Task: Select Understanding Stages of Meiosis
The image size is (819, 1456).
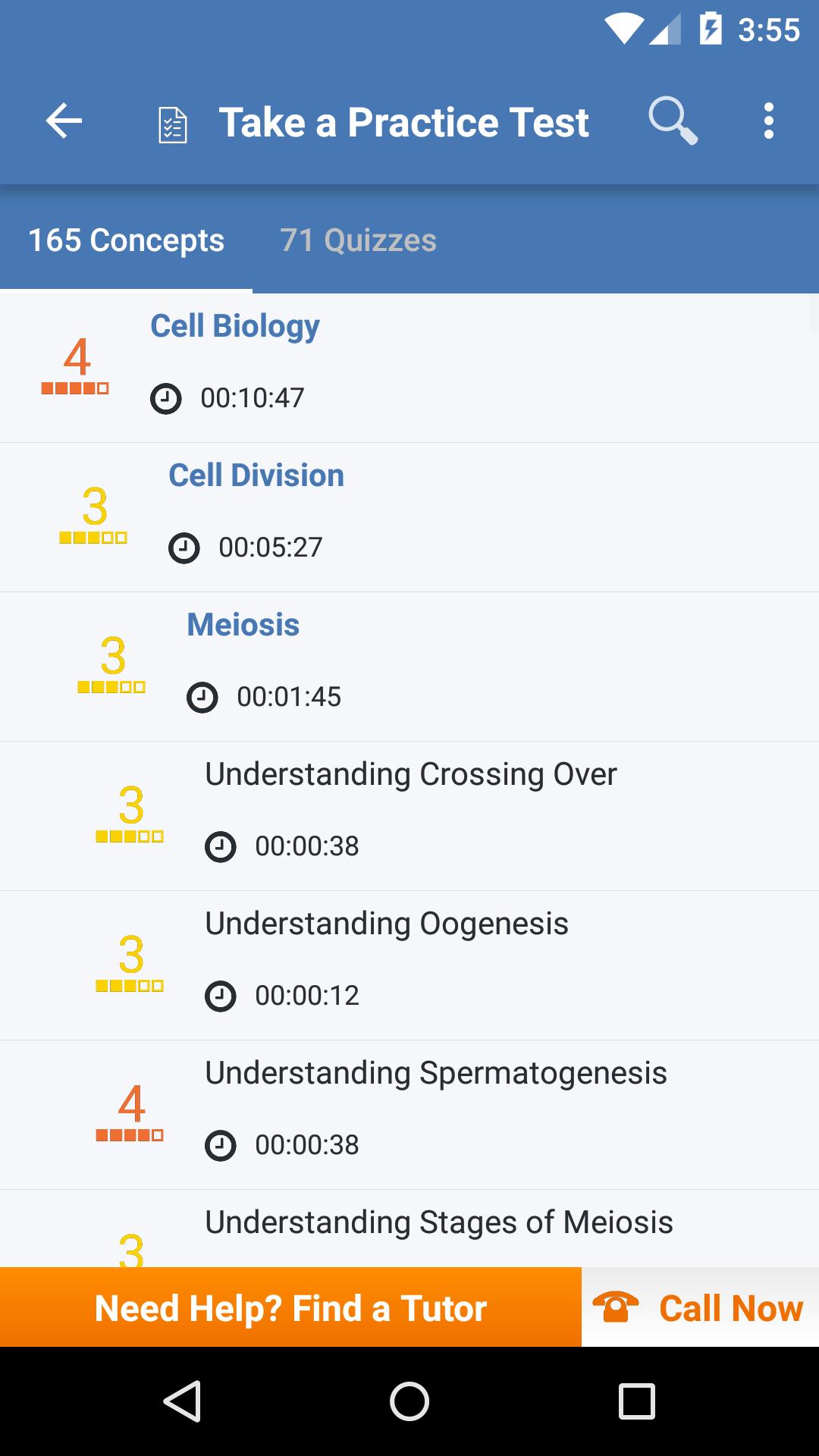Action: [439, 1222]
